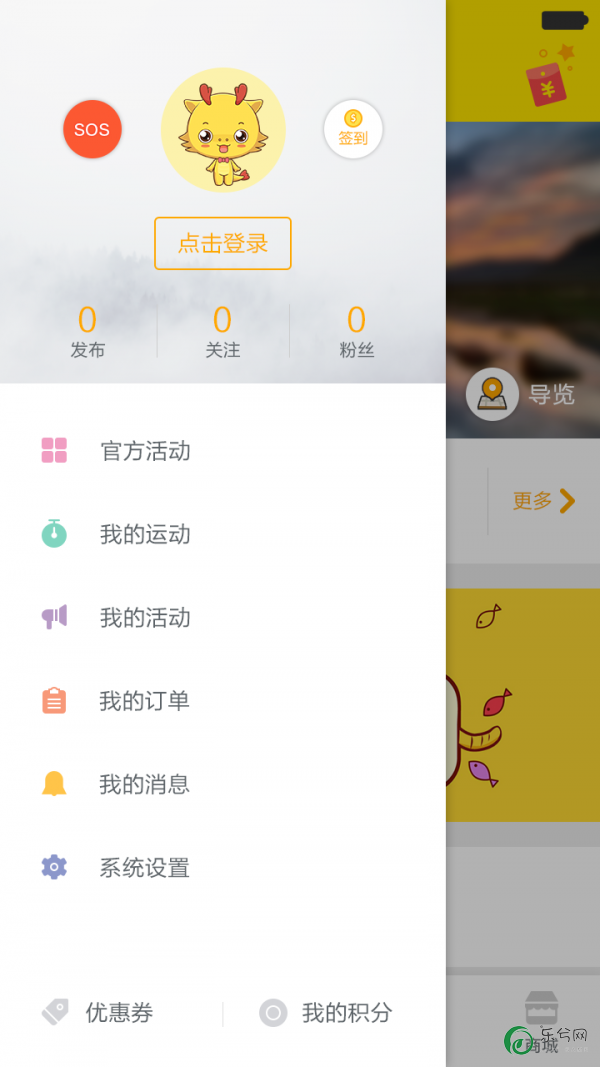The width and height of the screenshot is (600, 1067).
Task: Open 我的消息 messages
Action: [144, 784]
